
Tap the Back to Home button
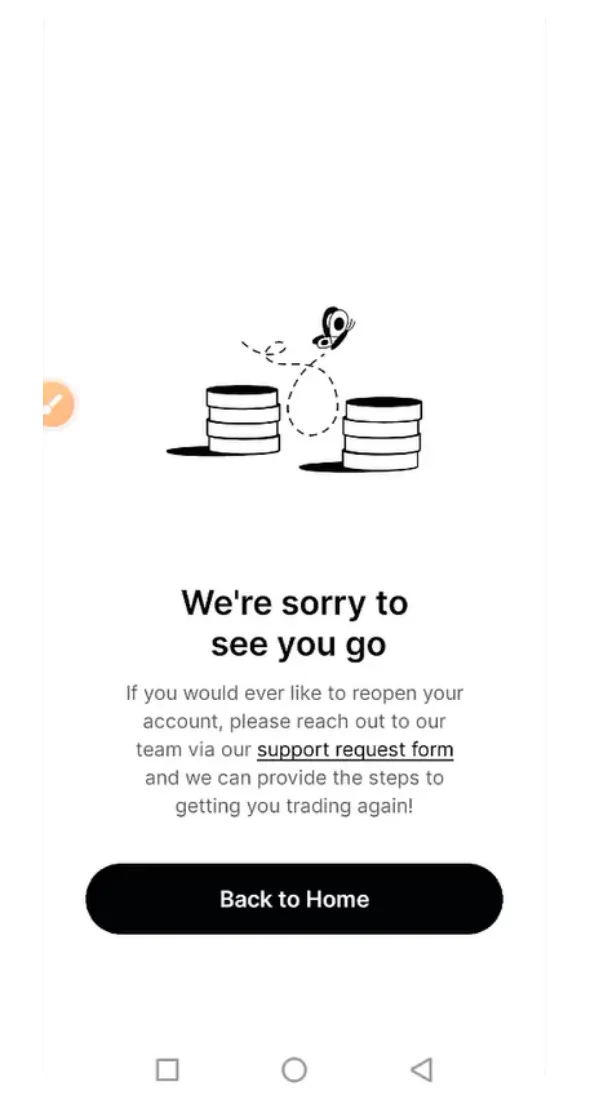pos(294,899)
